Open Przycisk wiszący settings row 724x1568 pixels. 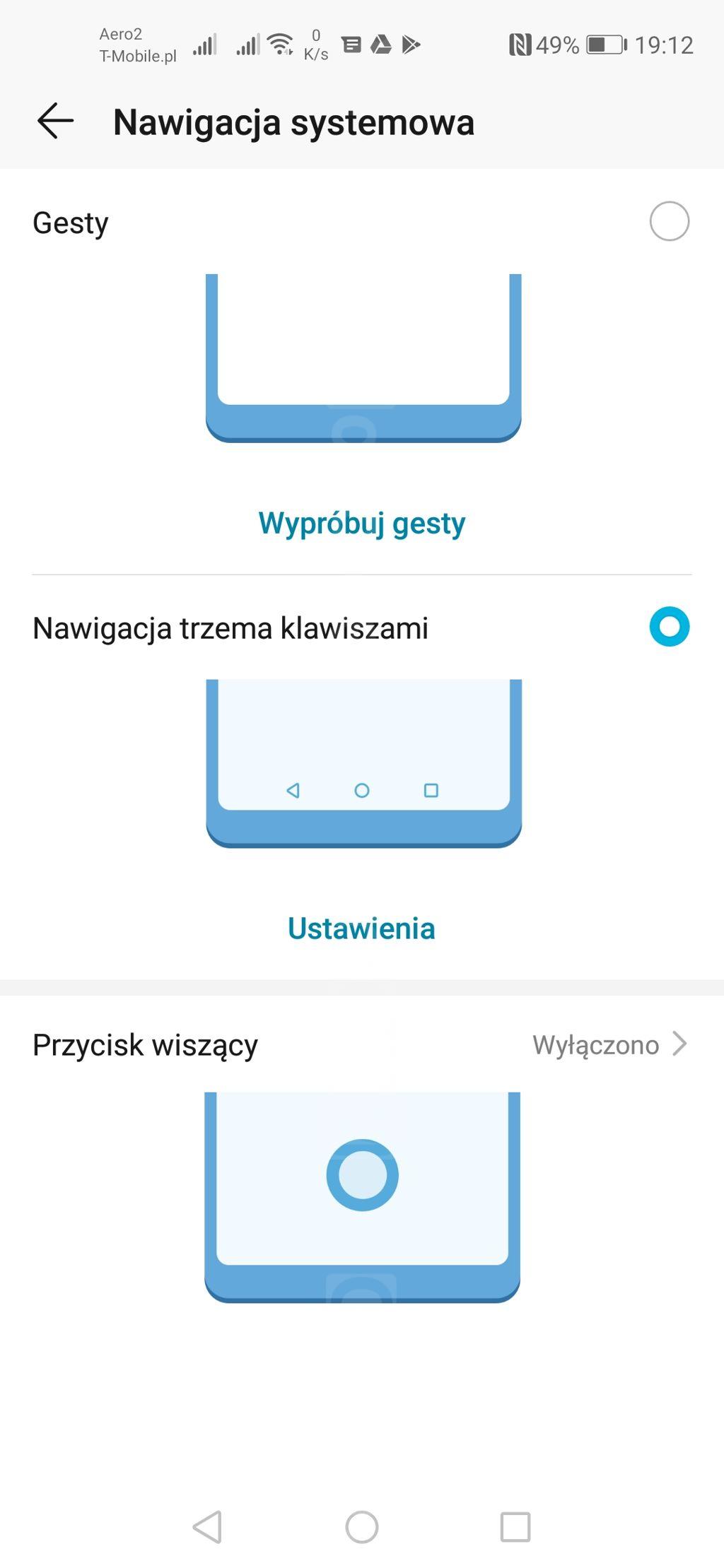(362, 1044)
